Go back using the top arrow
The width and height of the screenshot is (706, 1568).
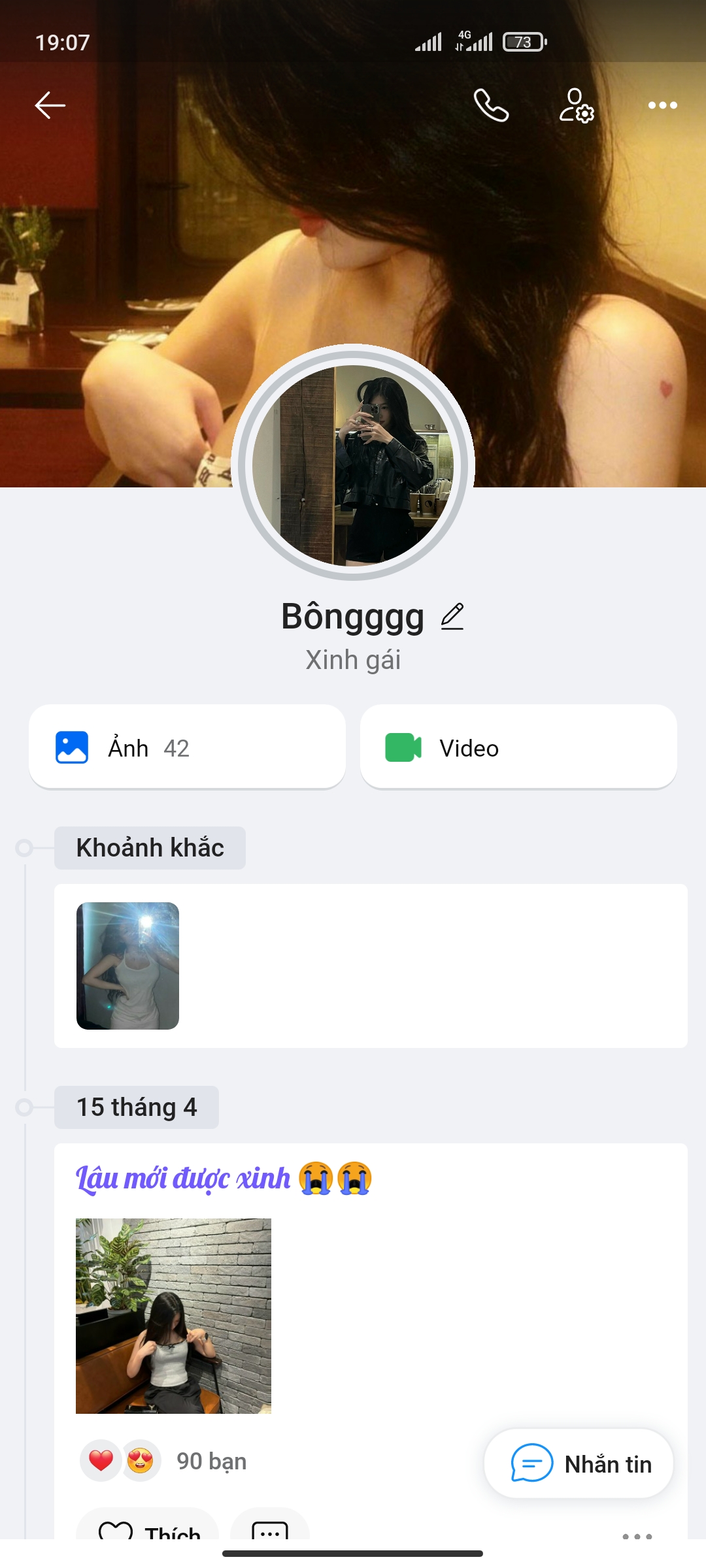(50, 105)
